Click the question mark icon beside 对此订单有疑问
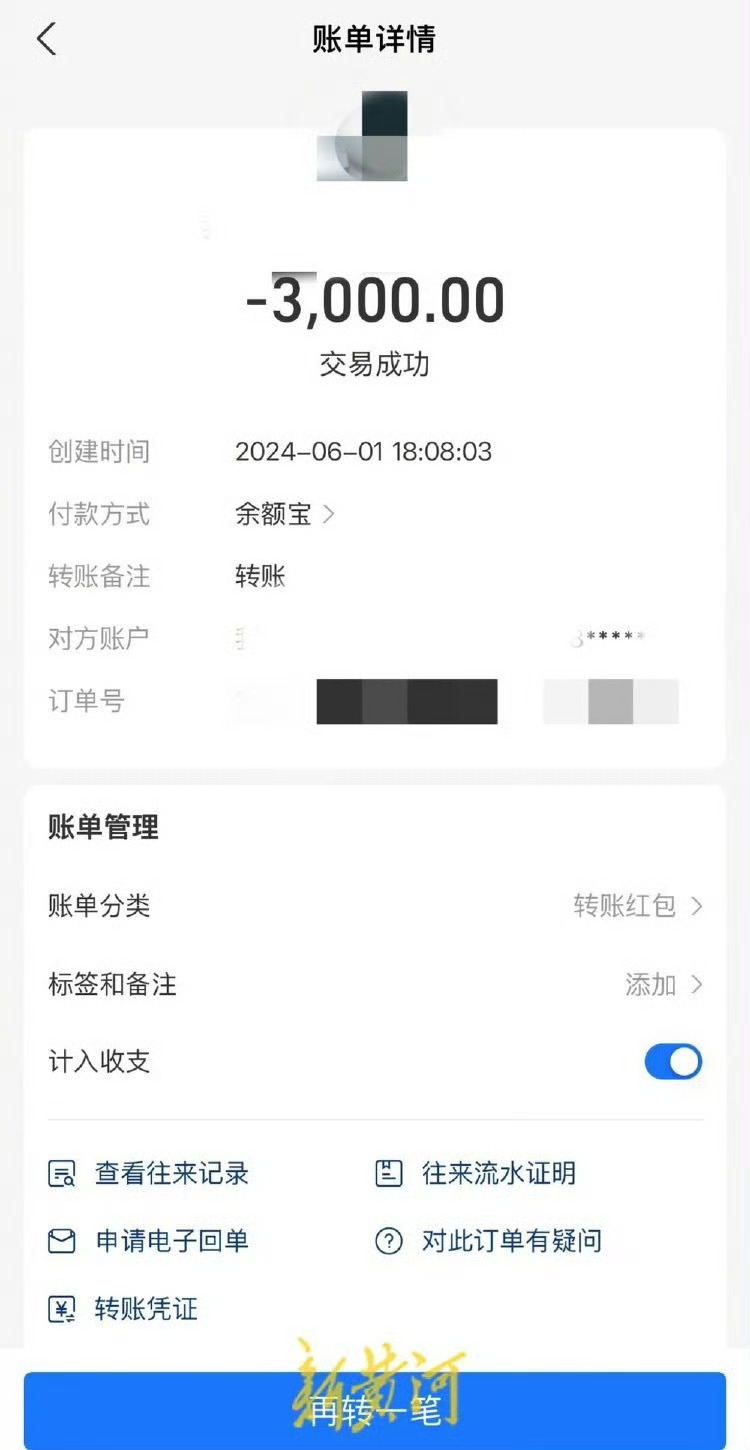Viewport: 750px width, 1450px height. click(x=389, y=1241)
